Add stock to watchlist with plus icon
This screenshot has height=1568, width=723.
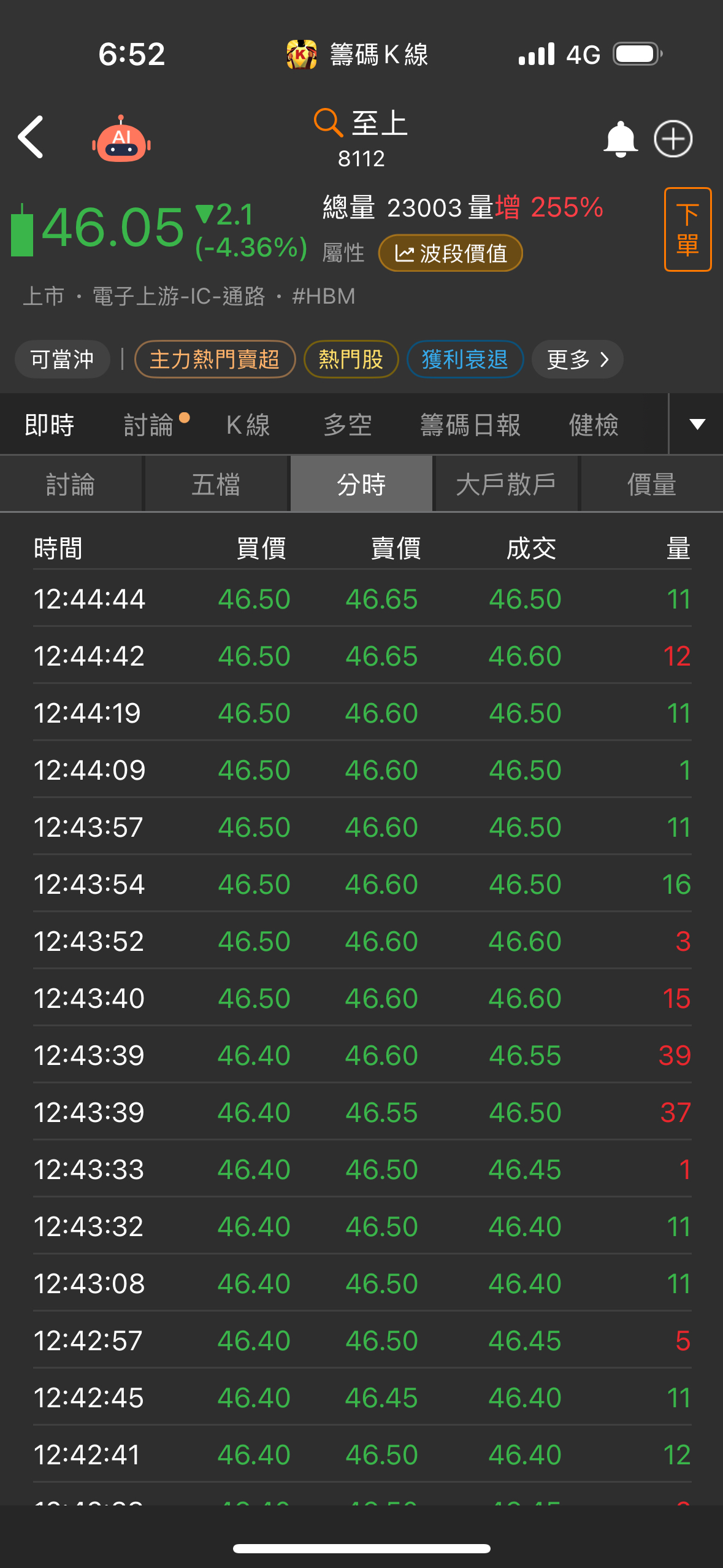(673, 139)
